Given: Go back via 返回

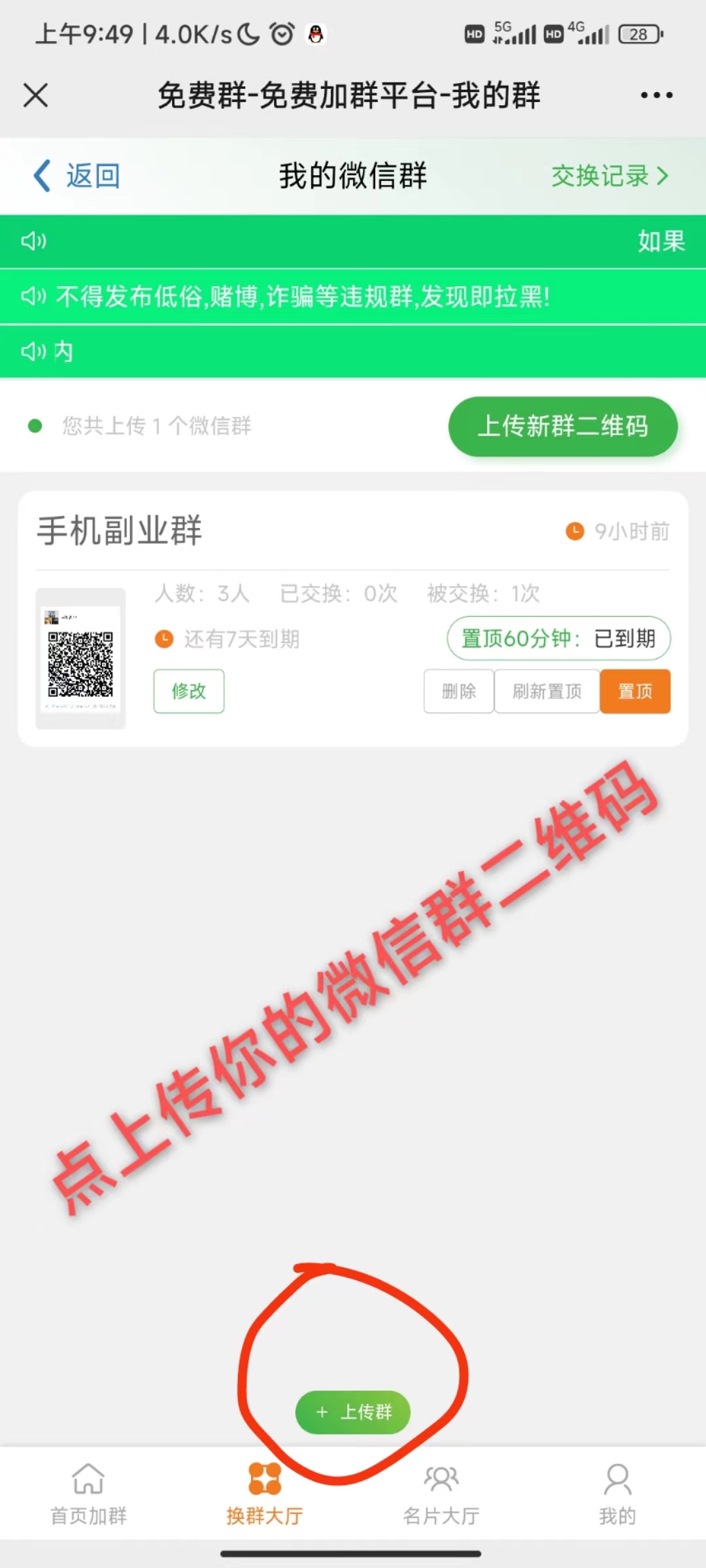Looking at the screenshot, I should [77, 176].
